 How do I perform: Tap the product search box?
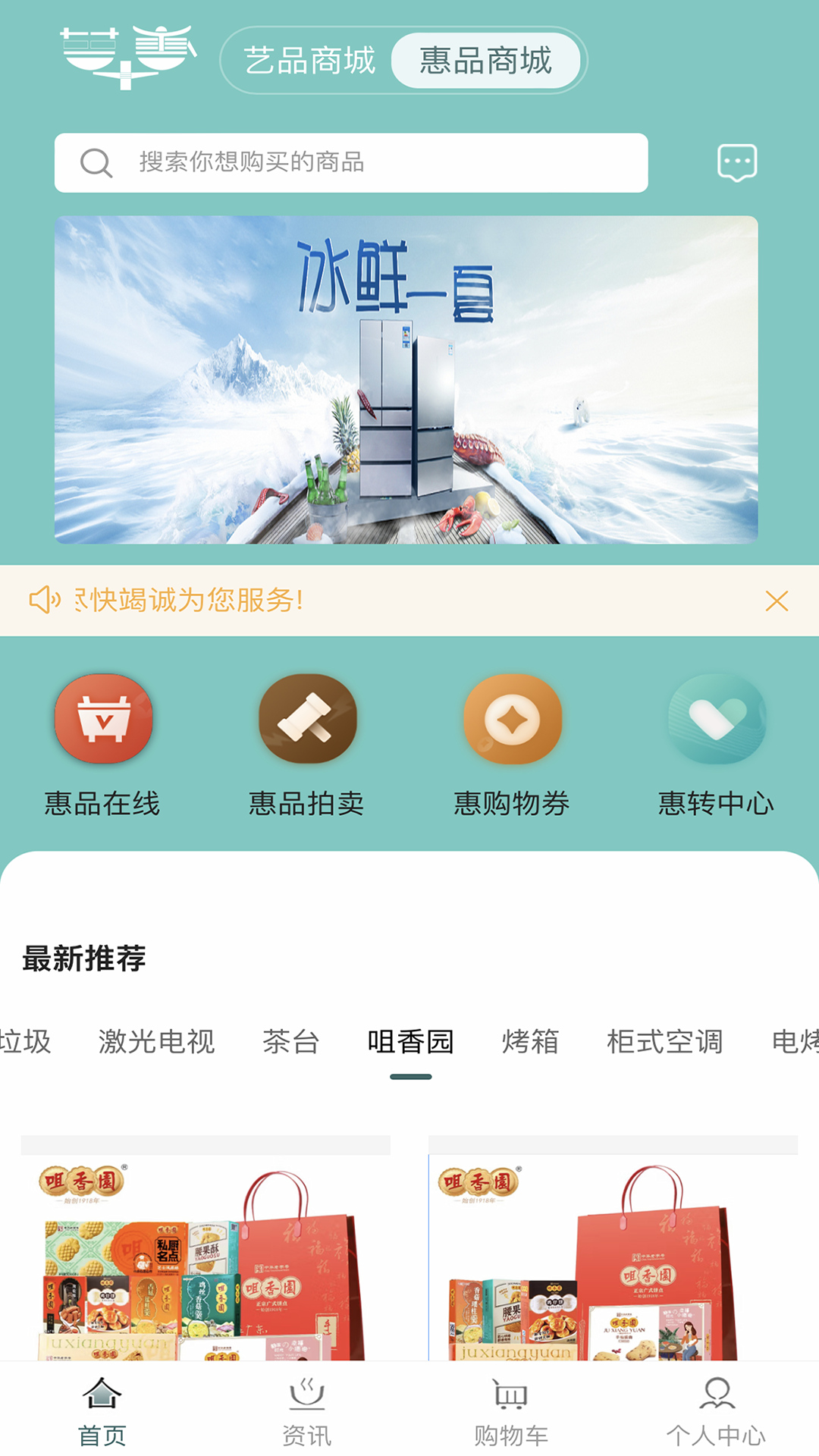pos(351,163)
